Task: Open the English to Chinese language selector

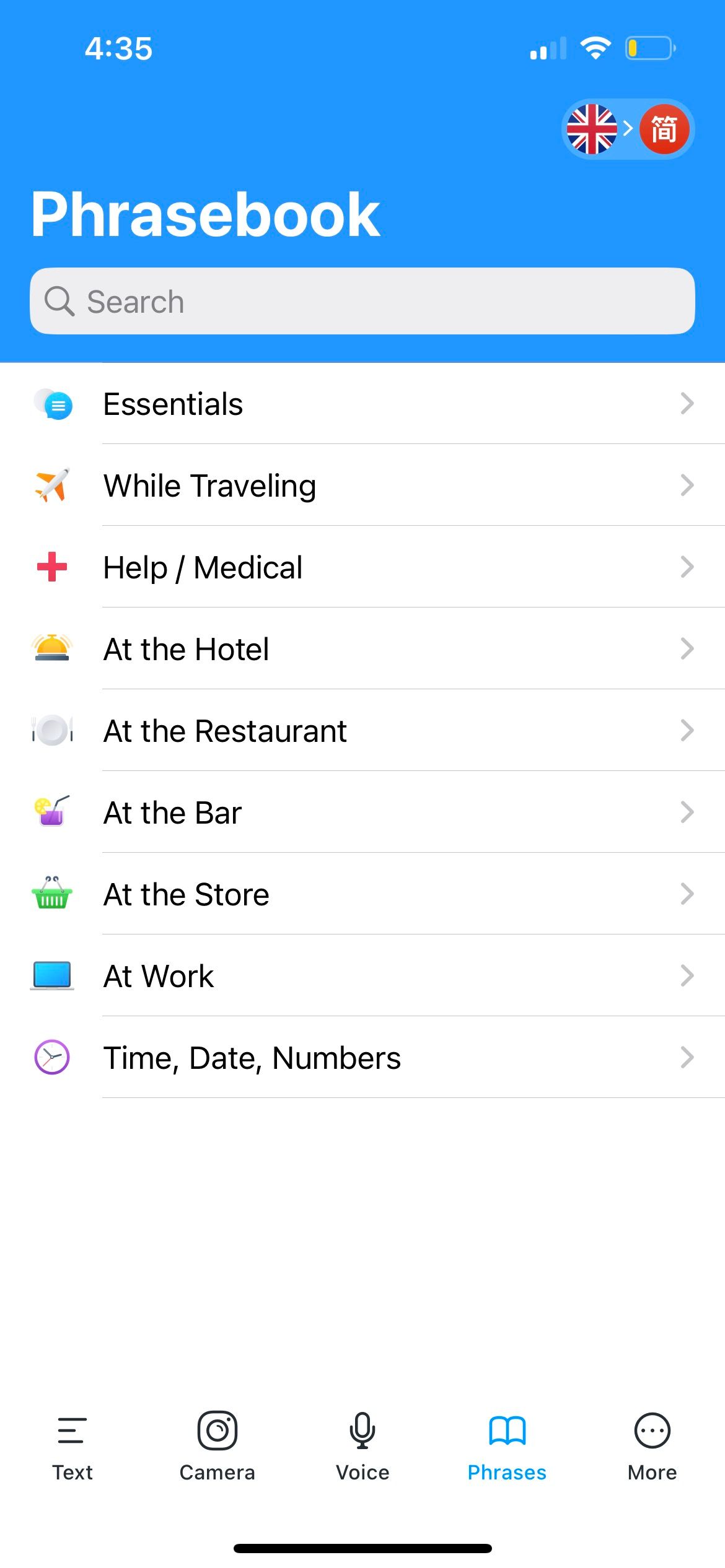Action: (x=628, y=129)
